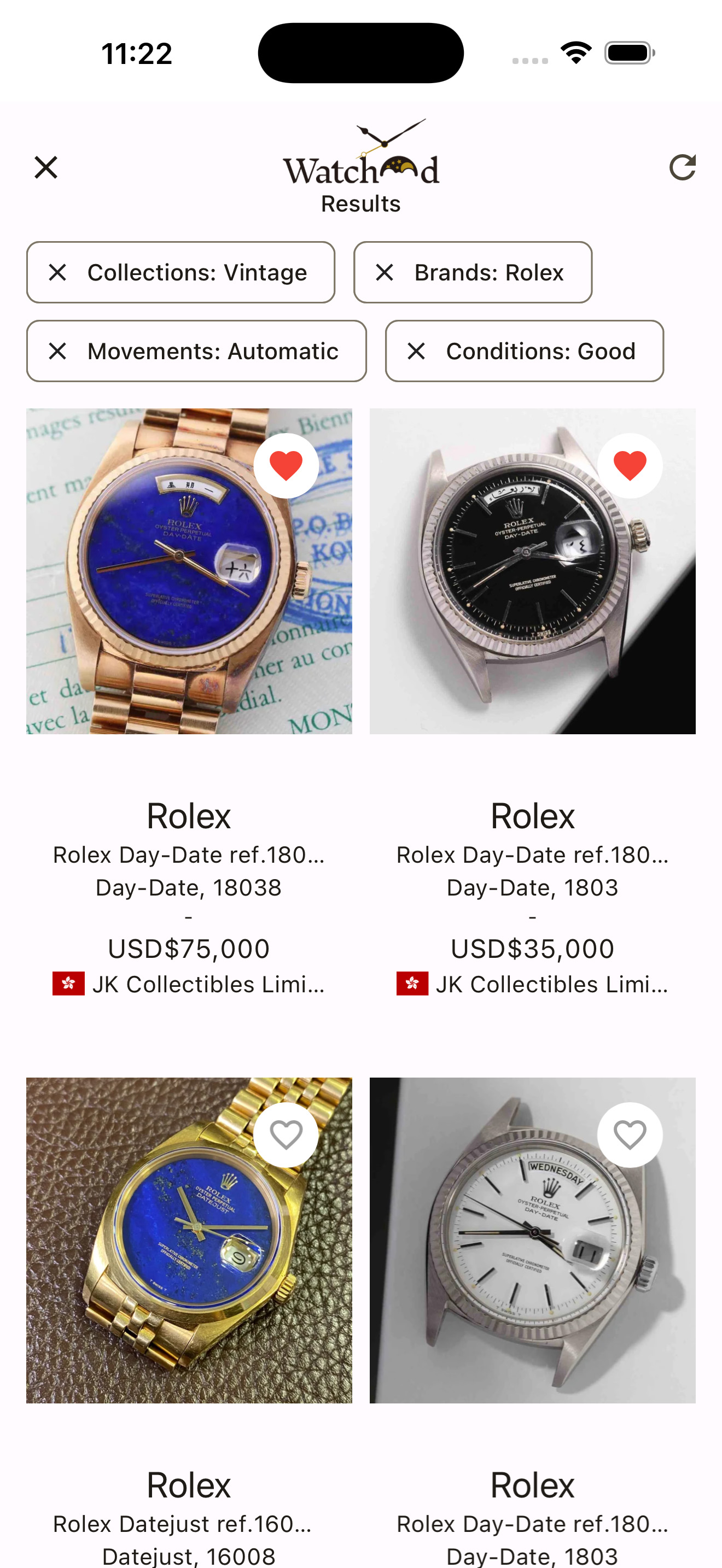The height and width of the screenshot is (1568, 722).
Task: Remove the Brands: Rolex filter
Action: (x=386, y=272)
